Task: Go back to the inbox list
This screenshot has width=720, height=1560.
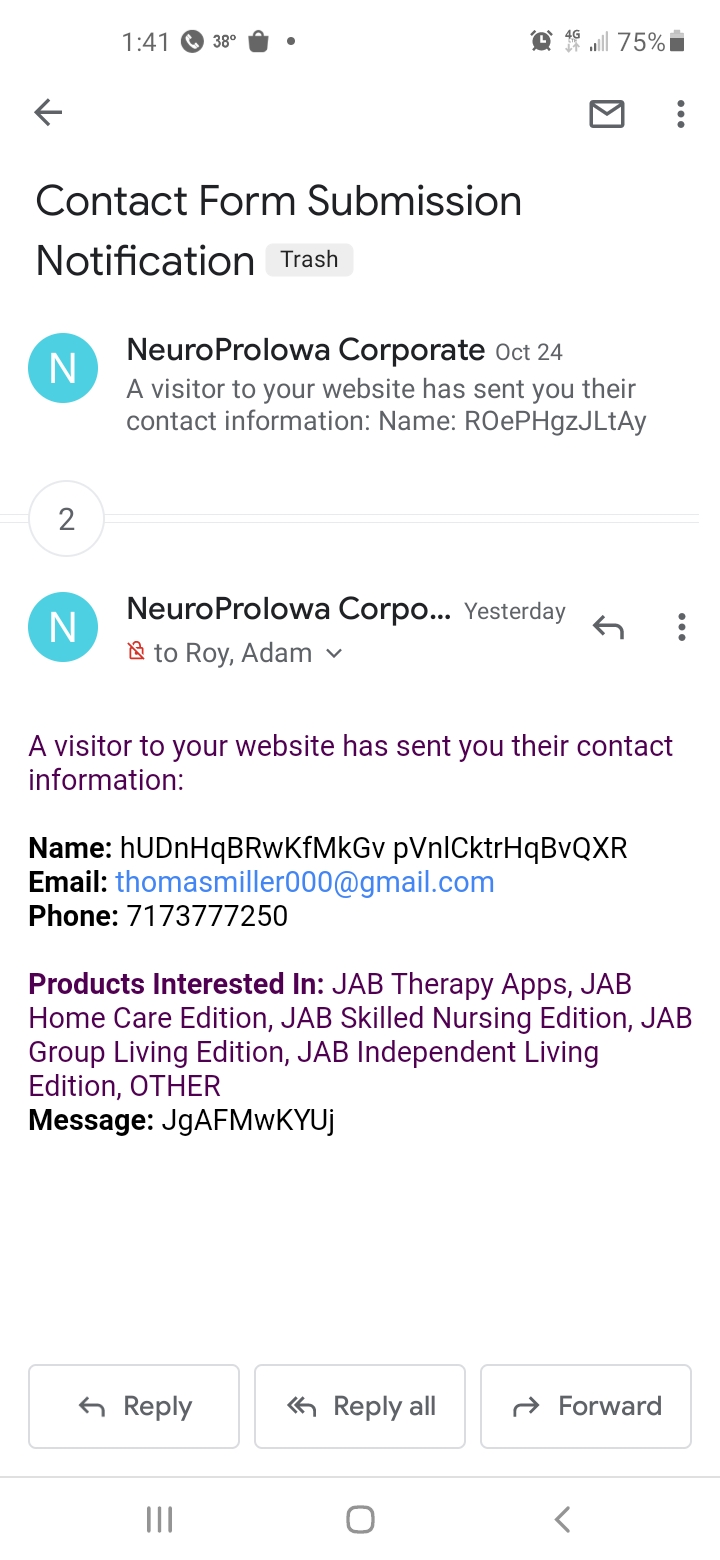Action: point(48,113)
